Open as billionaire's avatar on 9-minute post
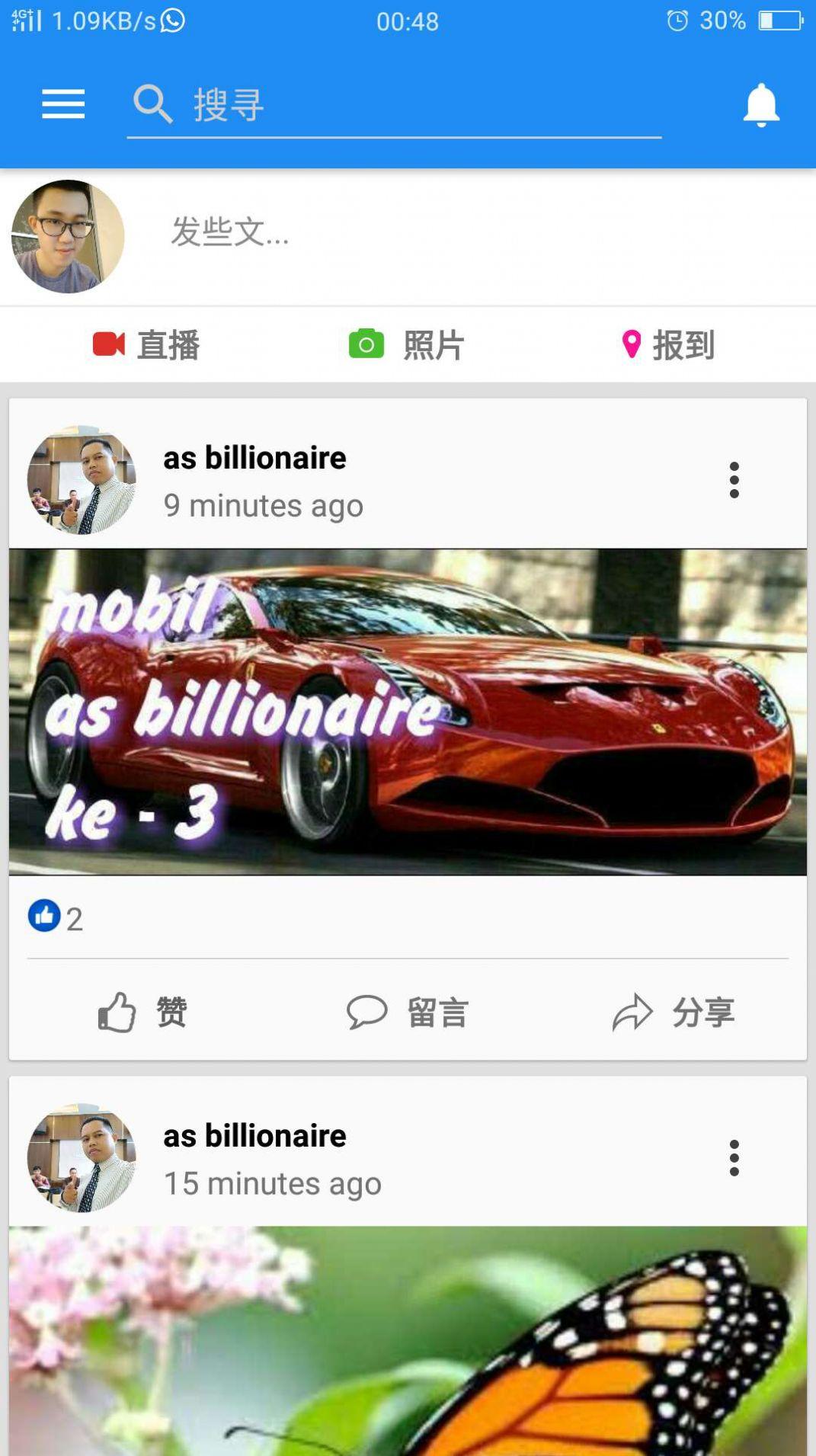Screen dimensions: 816x1456 [x=82, y=480]
